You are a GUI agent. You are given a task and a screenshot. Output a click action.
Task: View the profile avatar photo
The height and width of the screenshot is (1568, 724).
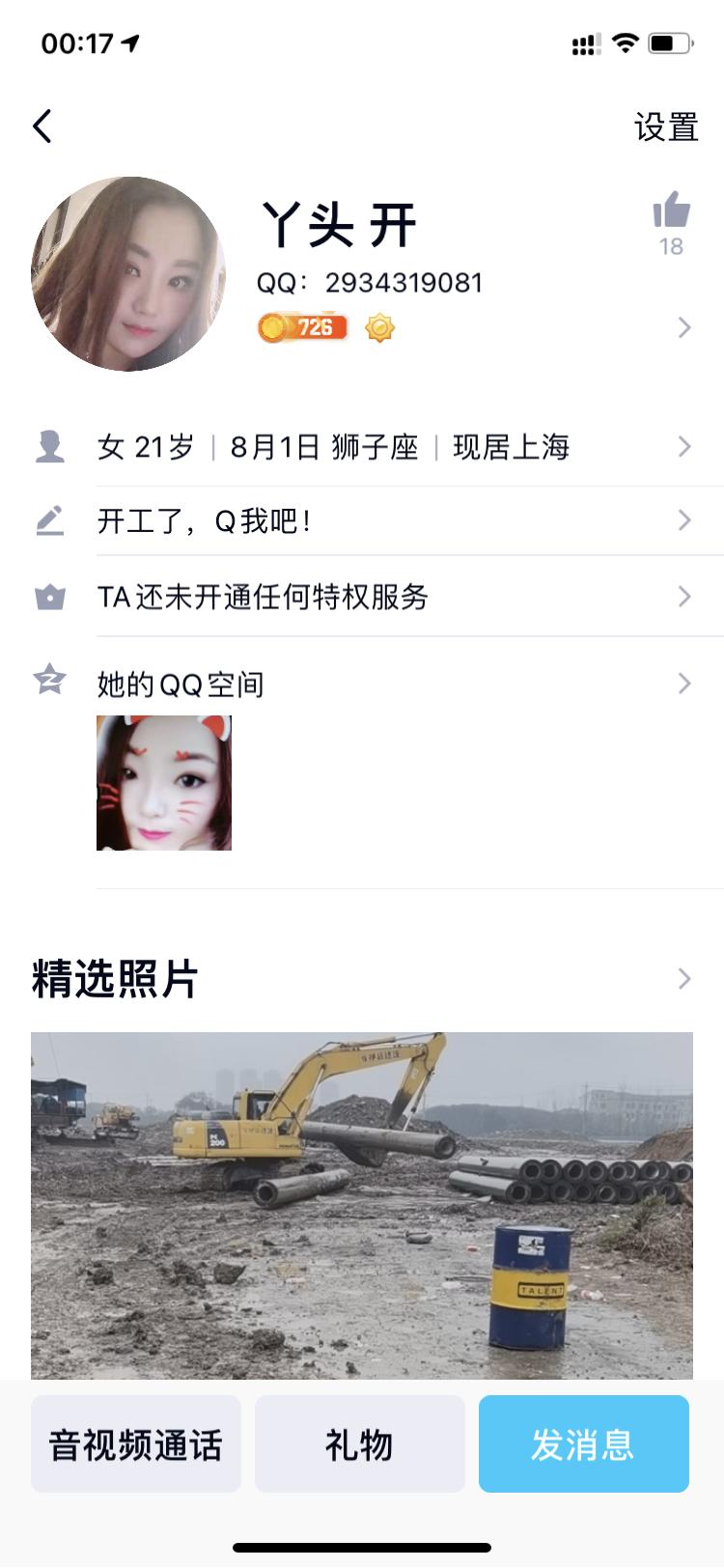click(127, 273)
